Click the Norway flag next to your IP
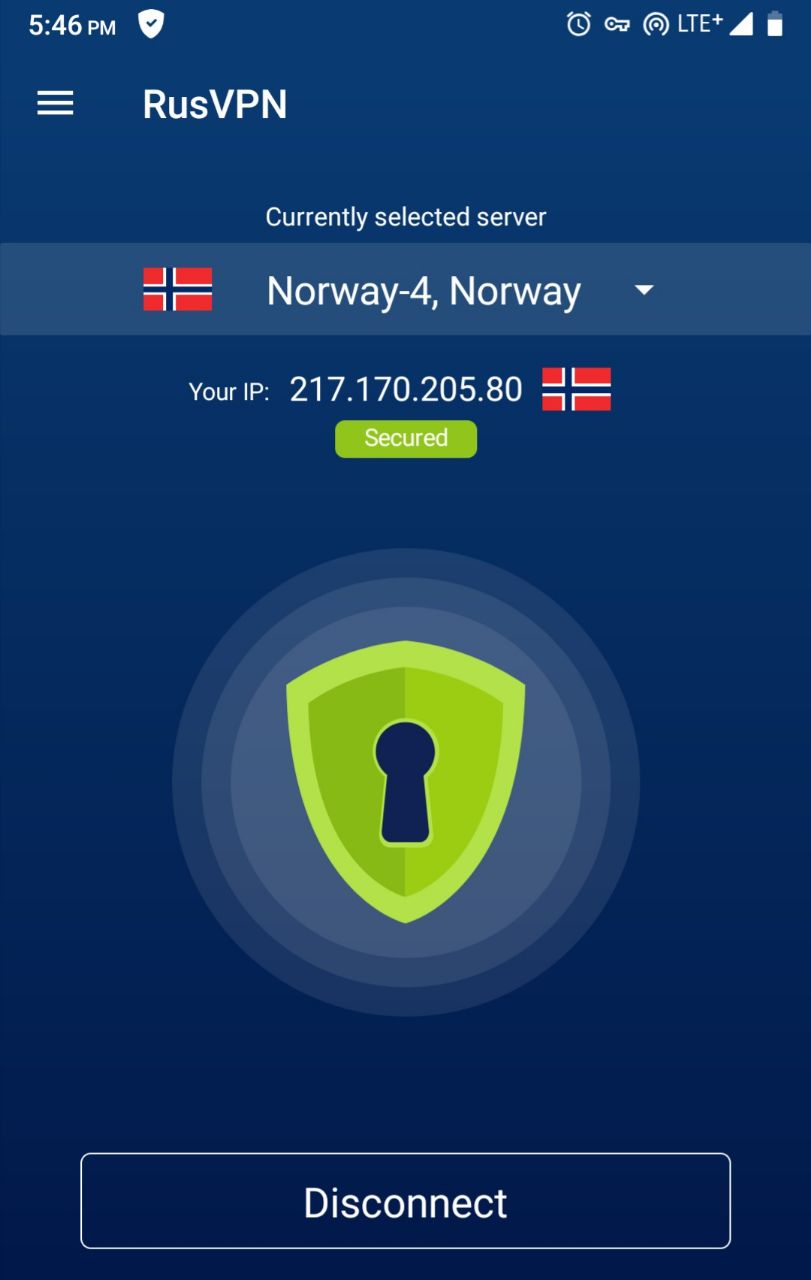The height and width of the screenshot is (1280, 811). (x=577, y=390)
